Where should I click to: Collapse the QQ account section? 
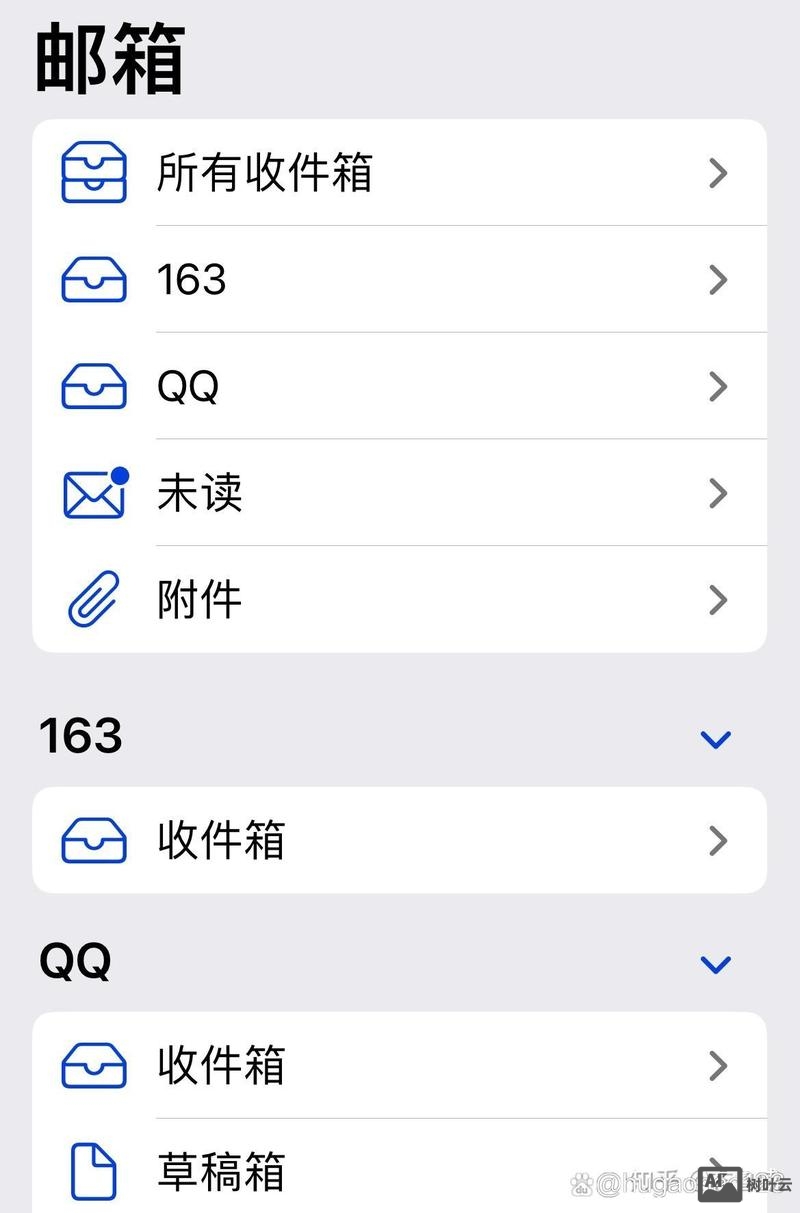715,963
